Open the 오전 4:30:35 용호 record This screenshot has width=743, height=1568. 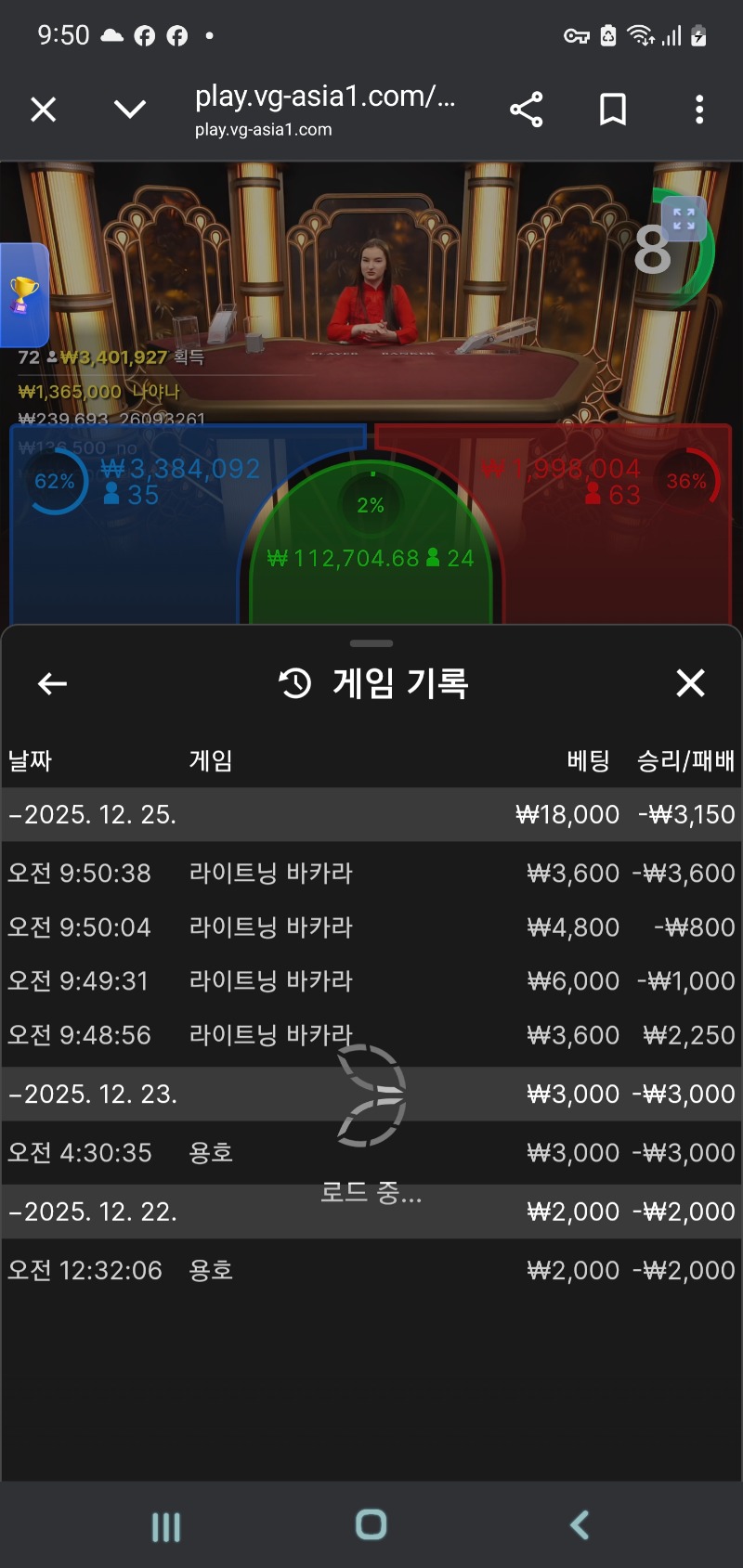click(371, 1153)
